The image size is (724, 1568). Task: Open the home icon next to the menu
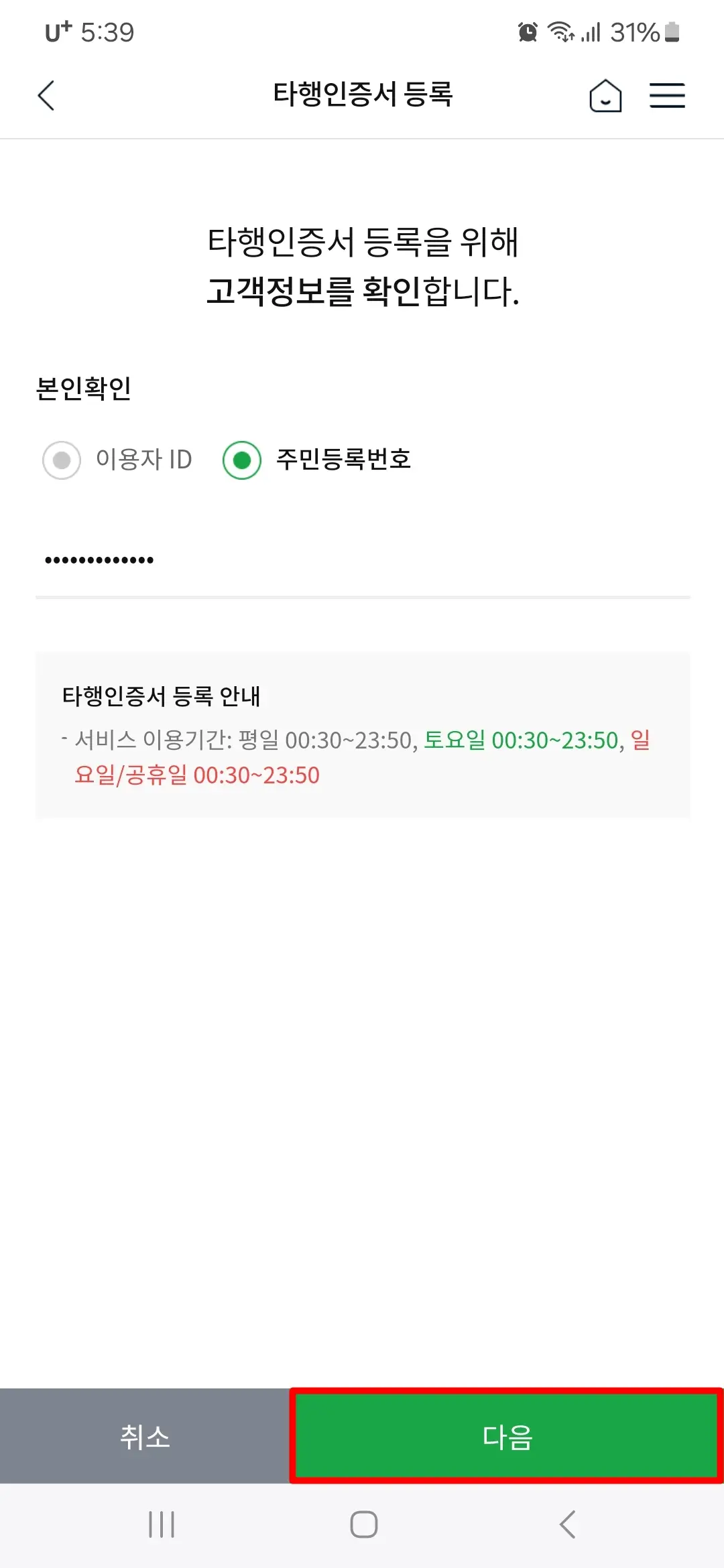coord(605,95)
